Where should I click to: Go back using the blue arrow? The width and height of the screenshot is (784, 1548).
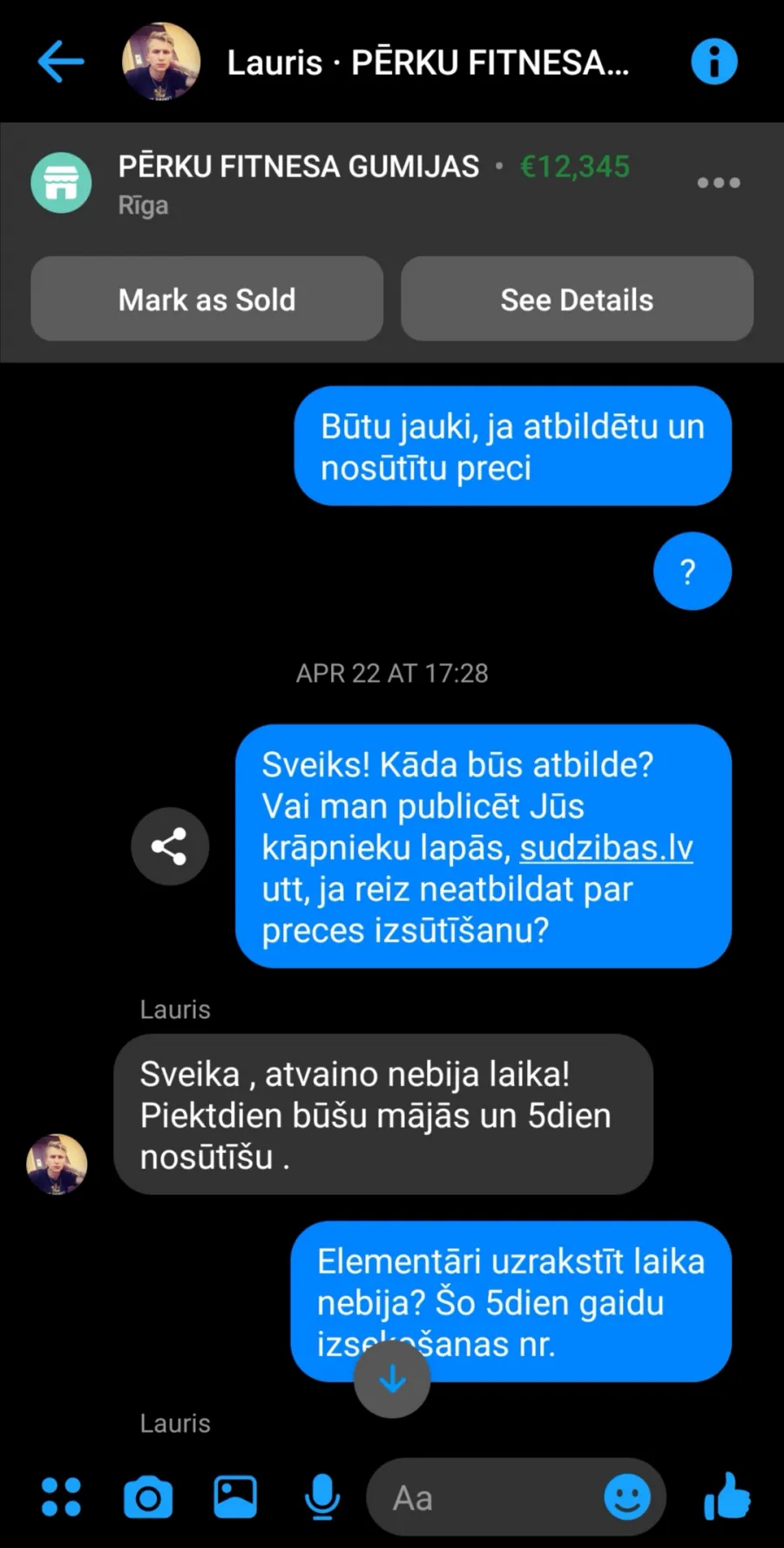tap(61, 62)
